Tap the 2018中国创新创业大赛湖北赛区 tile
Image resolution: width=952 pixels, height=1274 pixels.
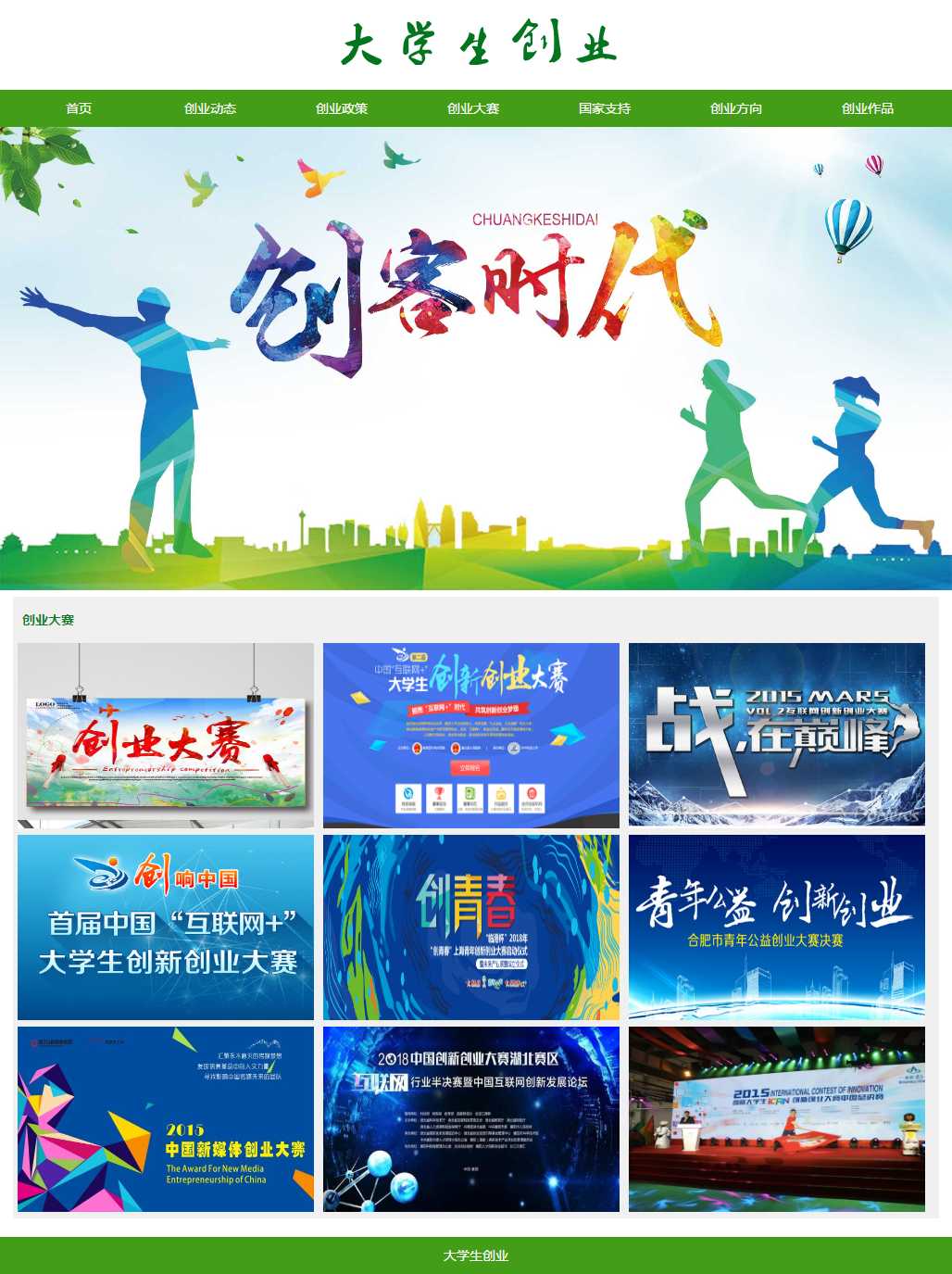pos(471,1118)
